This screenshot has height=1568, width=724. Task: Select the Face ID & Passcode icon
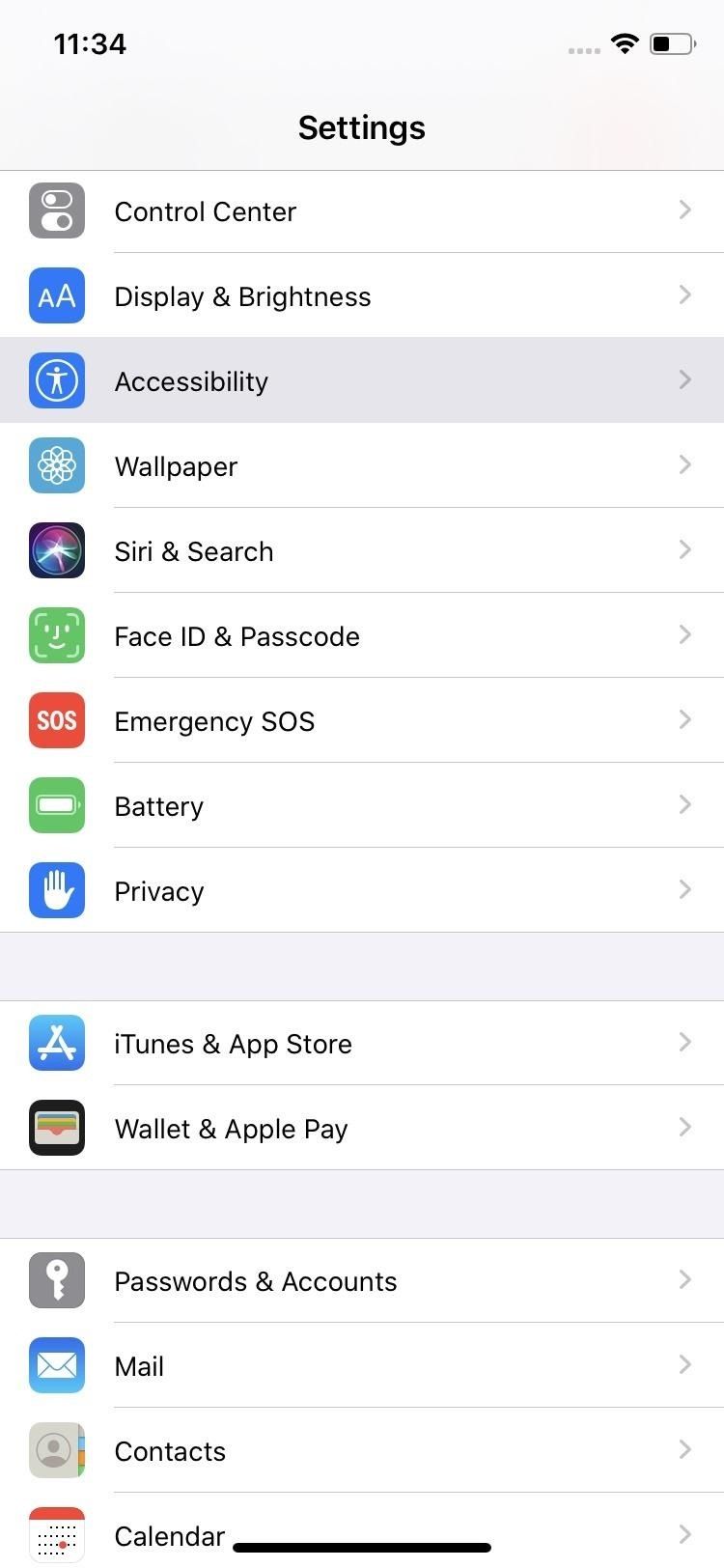pos(57,635)
